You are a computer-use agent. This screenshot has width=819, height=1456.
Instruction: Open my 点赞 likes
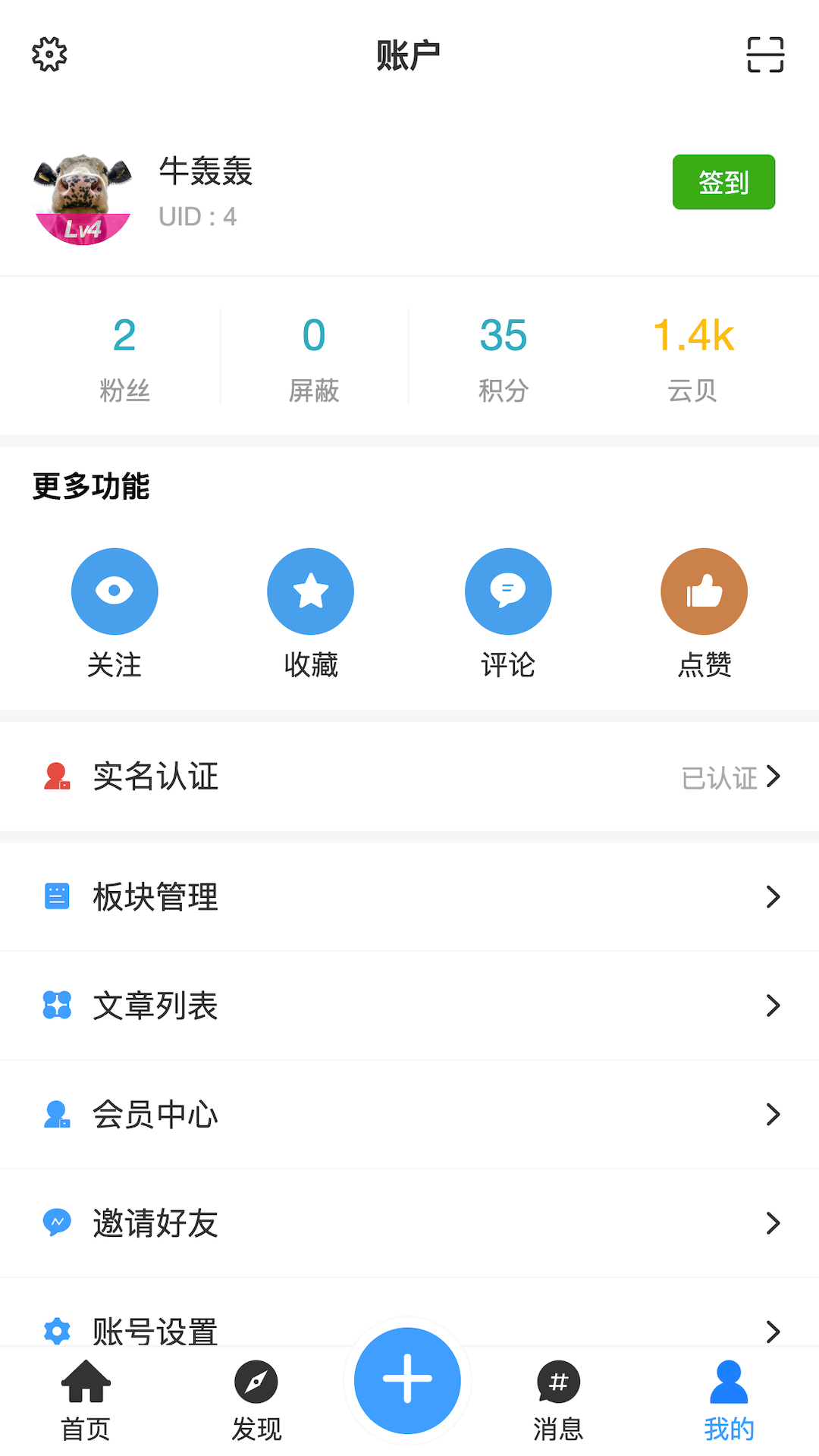704,612
